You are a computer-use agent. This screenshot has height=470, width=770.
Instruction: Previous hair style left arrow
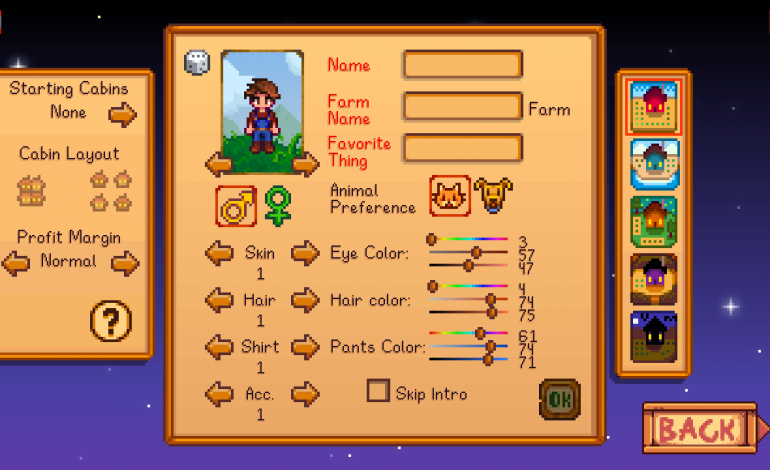point(219,300)
